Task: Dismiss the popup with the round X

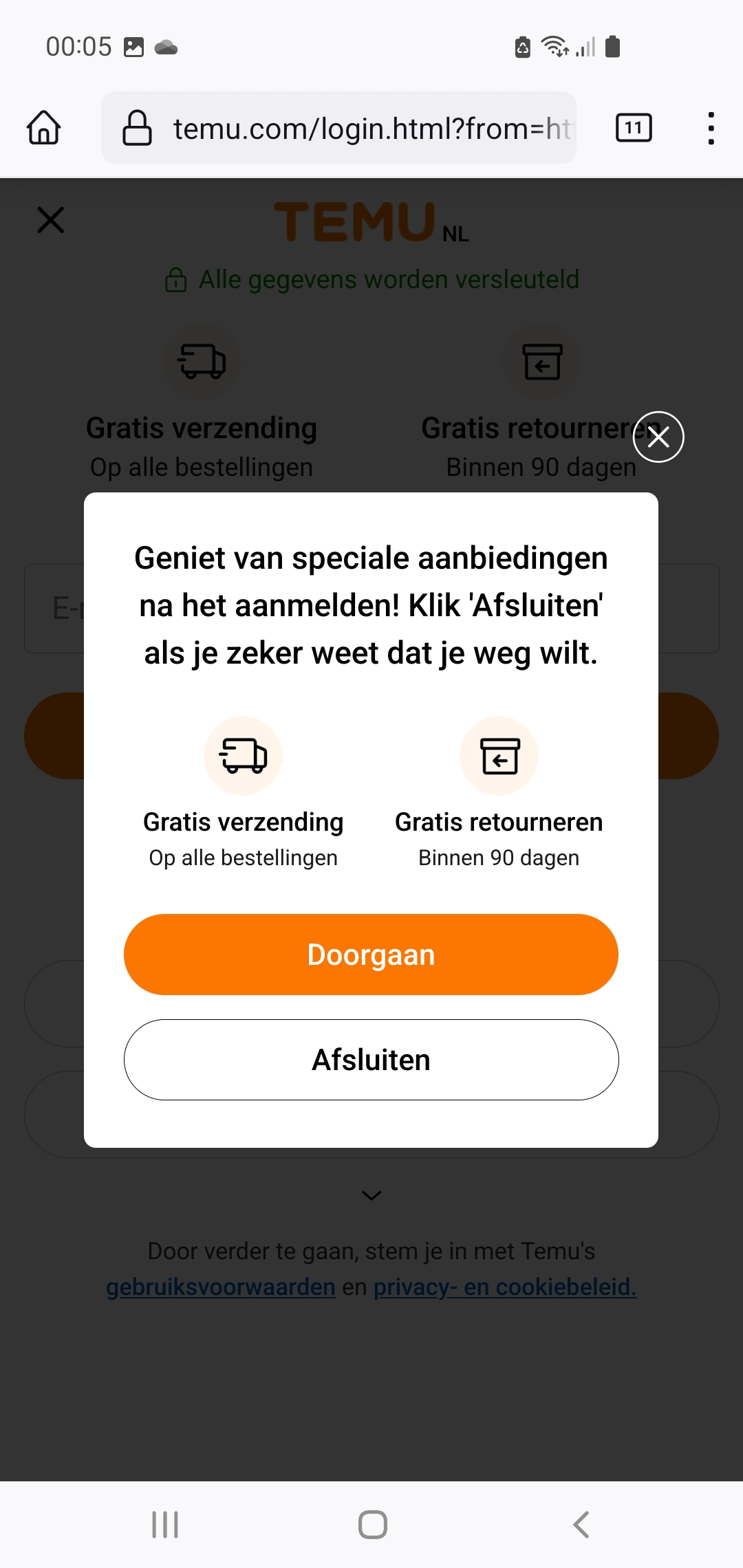Action: tap(658, 437)
